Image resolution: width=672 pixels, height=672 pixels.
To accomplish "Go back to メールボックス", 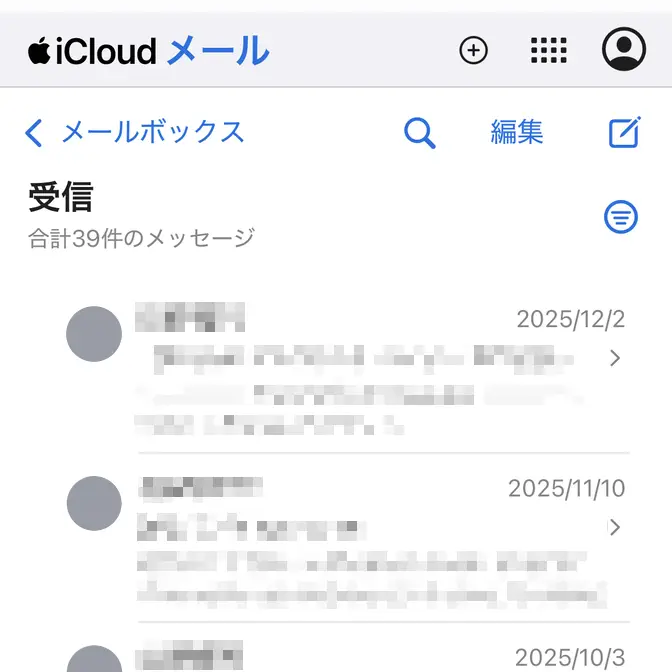I will 134,132.
